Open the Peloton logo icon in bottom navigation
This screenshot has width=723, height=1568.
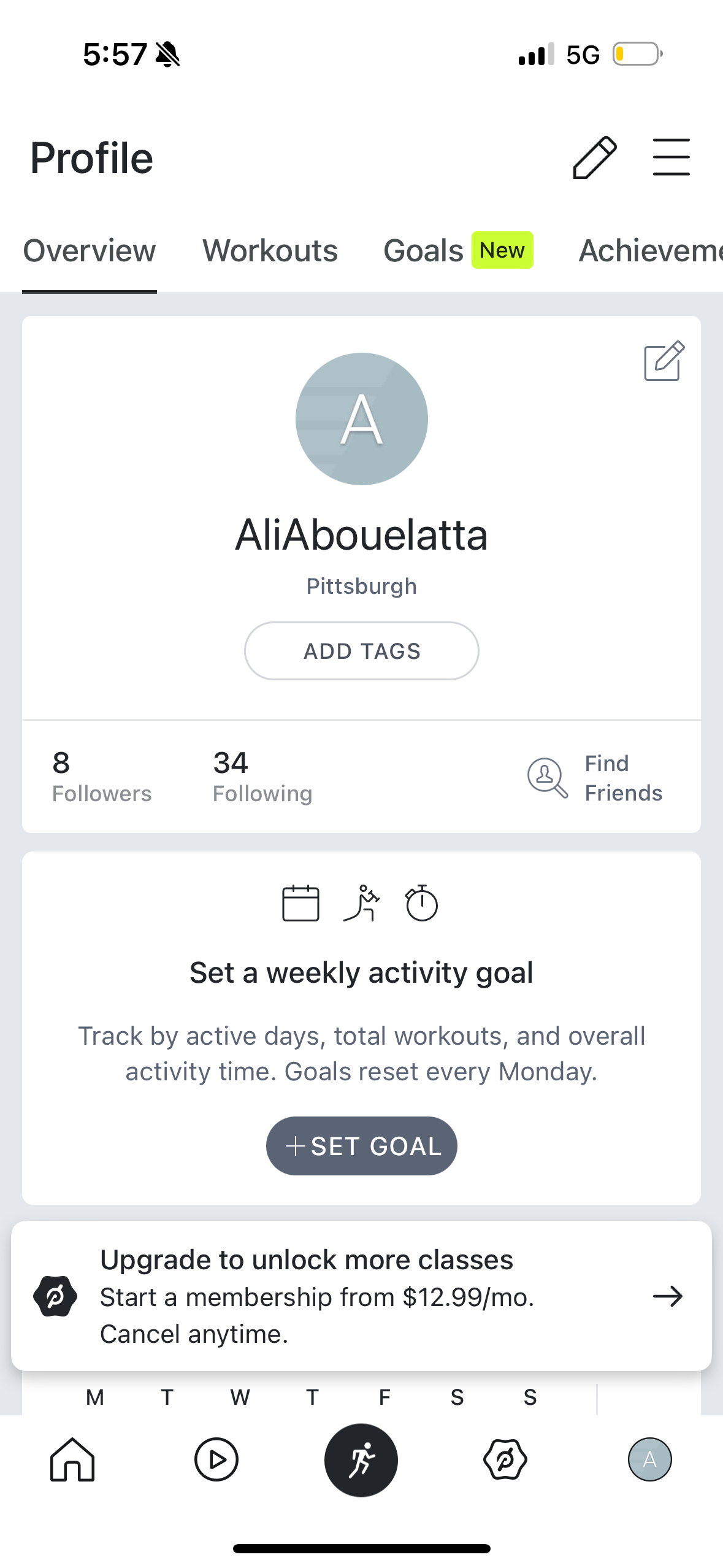(506, 1460)
